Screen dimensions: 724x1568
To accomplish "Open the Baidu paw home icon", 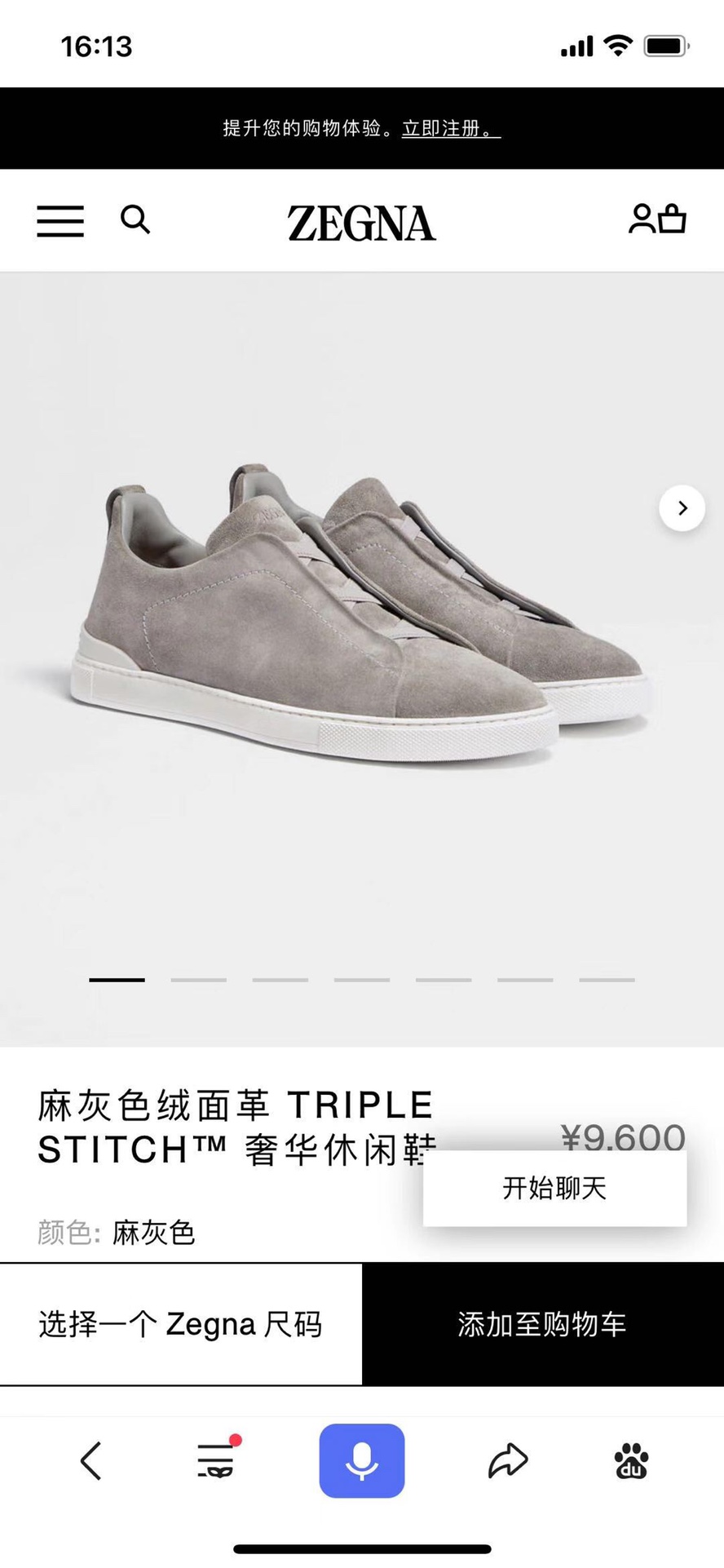I will [632, 1460].
